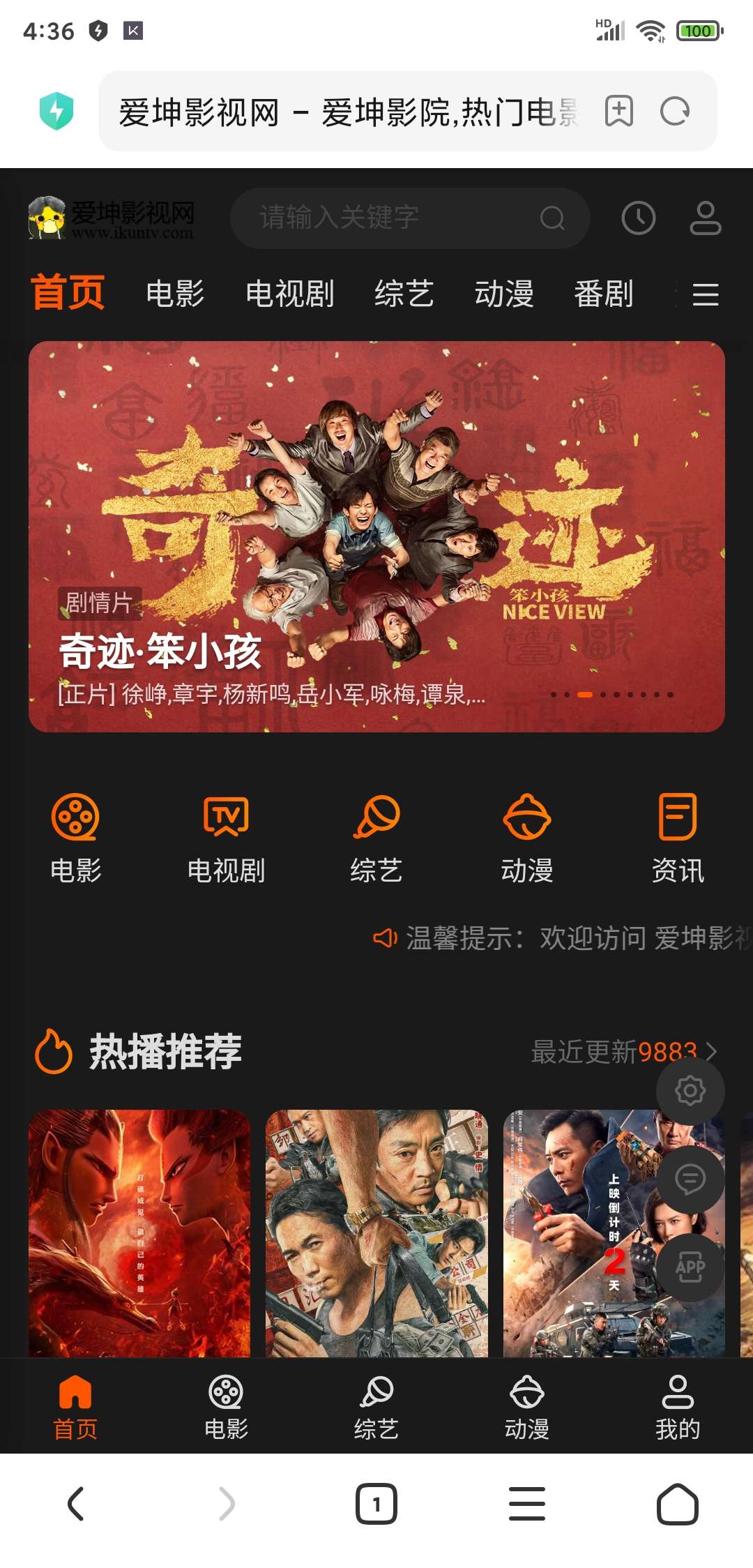Image resolution: width=753 pixels, height=1568 pixels.
Task: Select the third carousel dot indicator
Action: pos(585,695)
